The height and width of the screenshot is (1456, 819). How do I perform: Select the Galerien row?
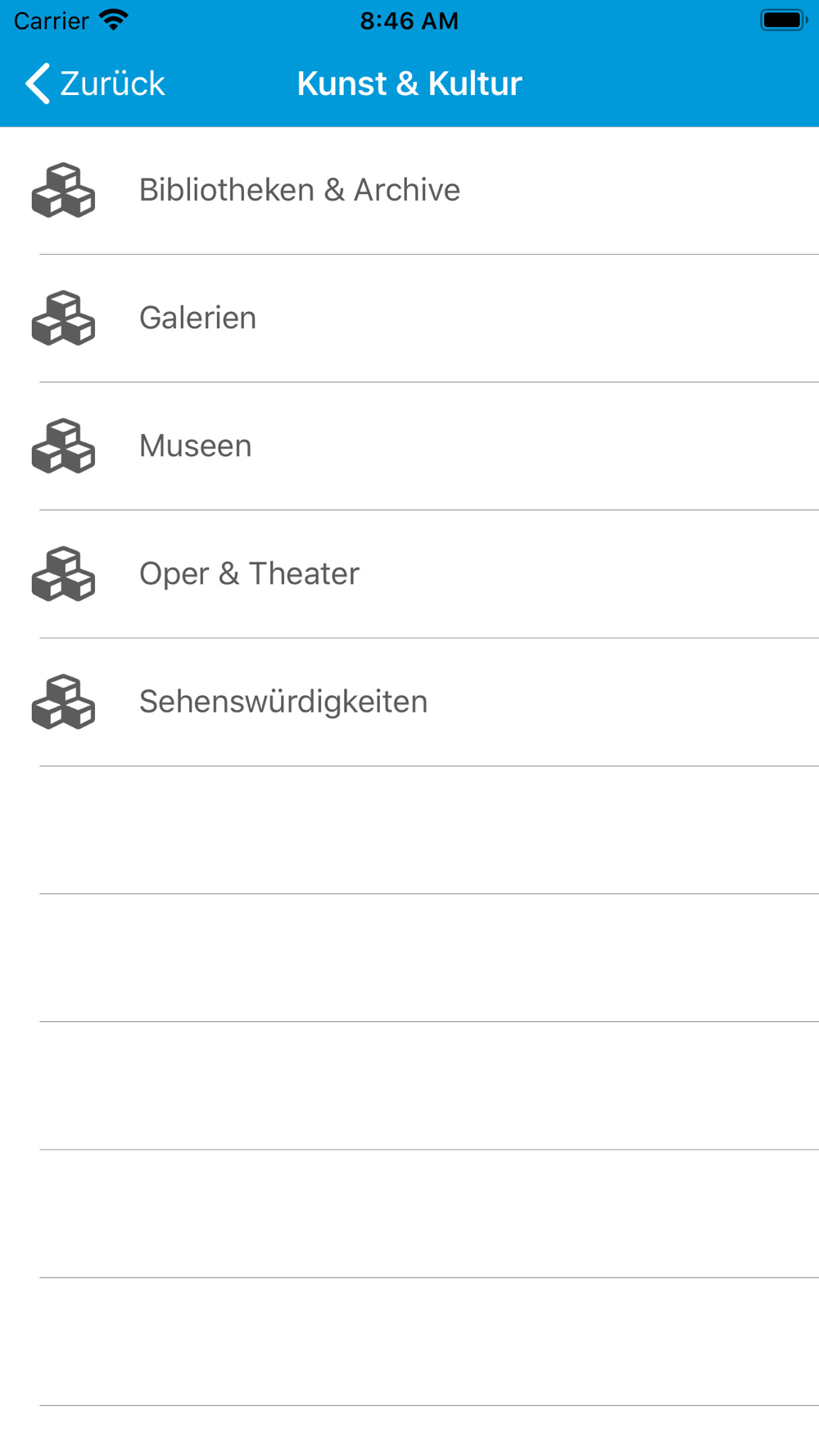click(x=409, y=318)
